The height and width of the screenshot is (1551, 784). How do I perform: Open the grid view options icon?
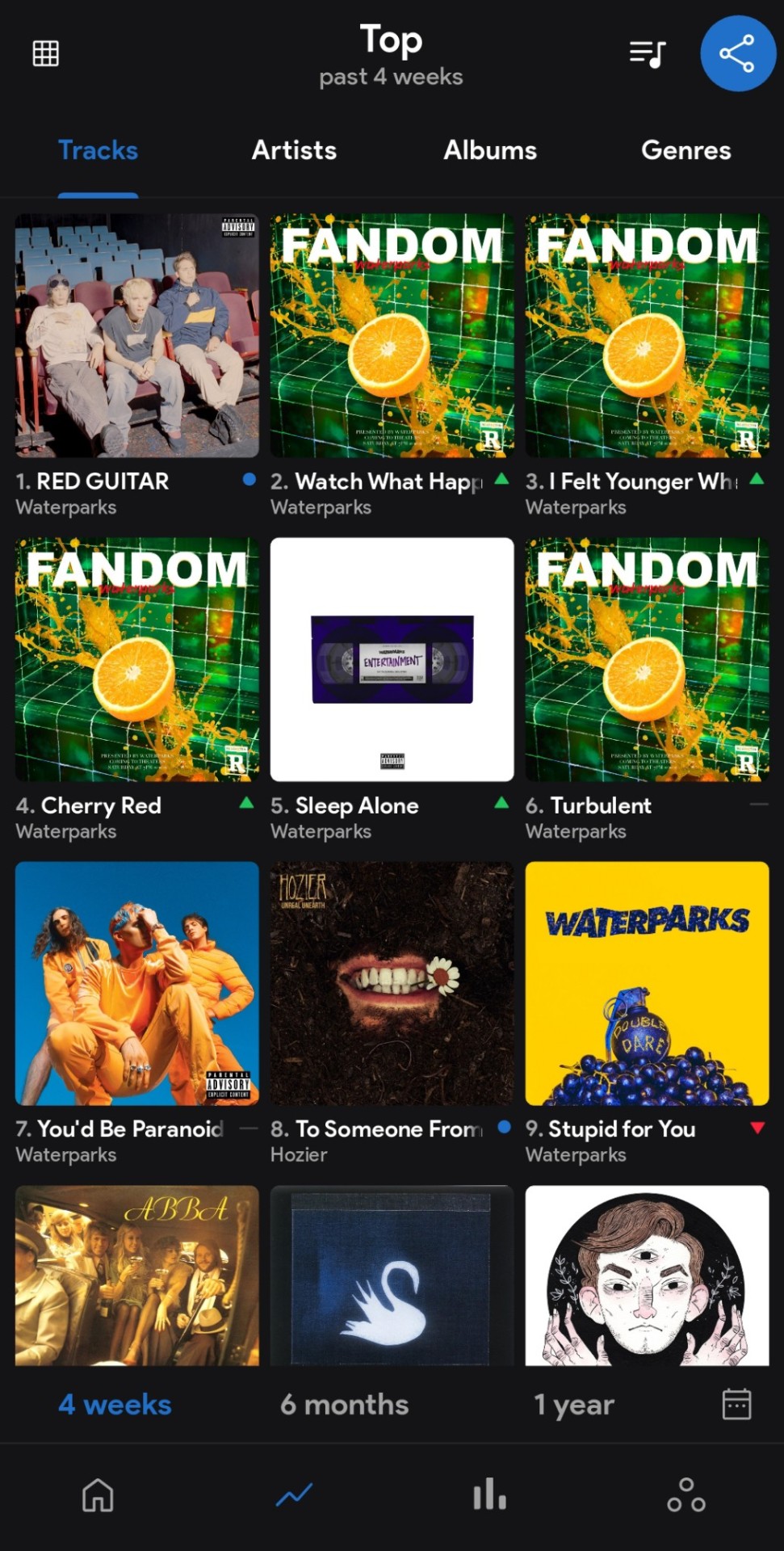pos(45,53)
